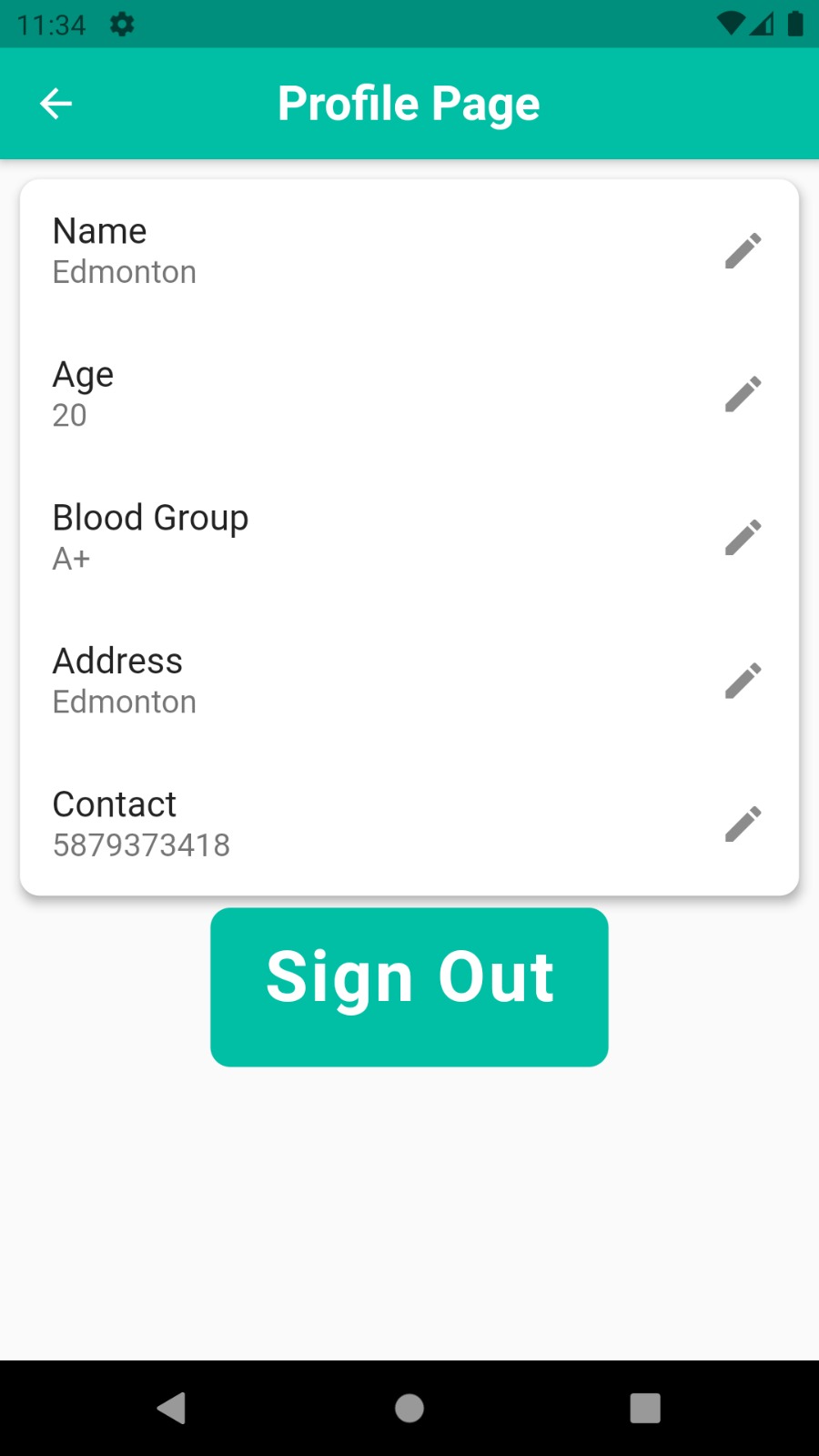
Task: Edit the Age value
Action: pos(743,394)
